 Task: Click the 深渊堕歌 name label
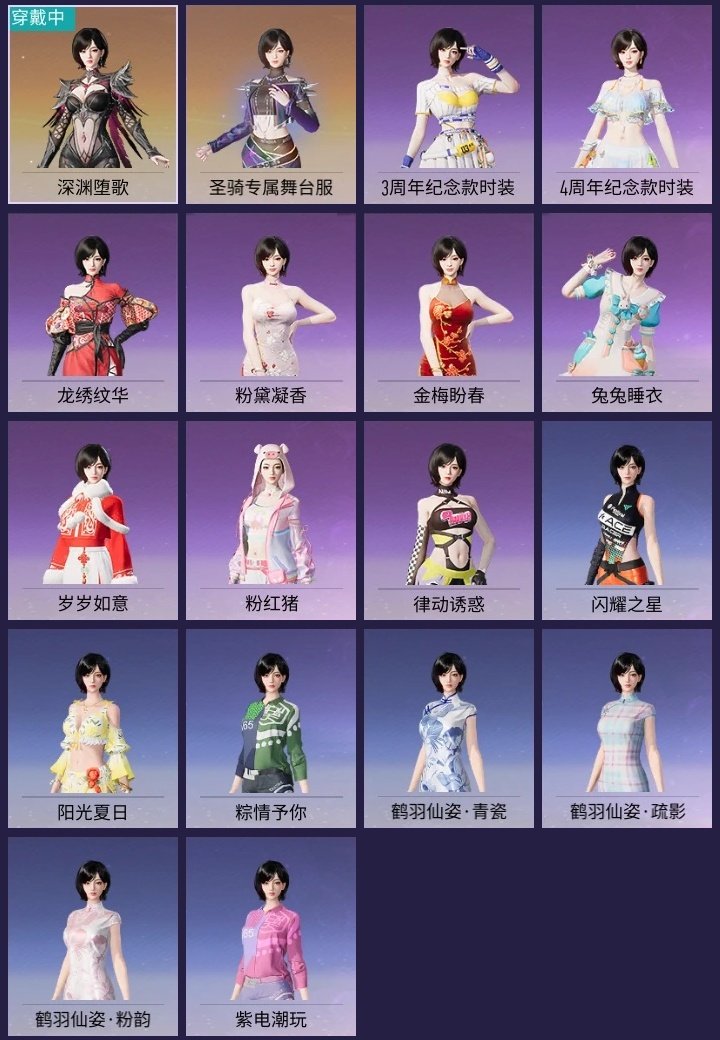coord(94,185)
